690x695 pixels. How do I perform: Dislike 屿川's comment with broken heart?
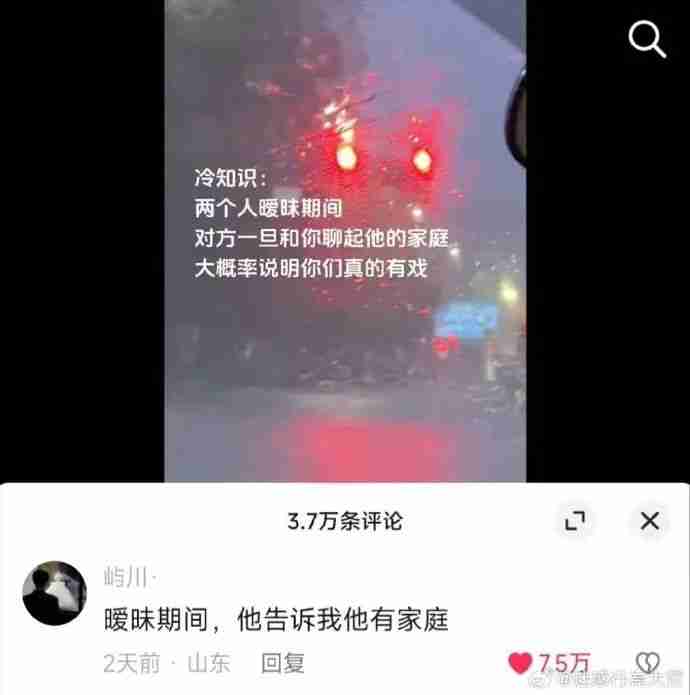649,663
